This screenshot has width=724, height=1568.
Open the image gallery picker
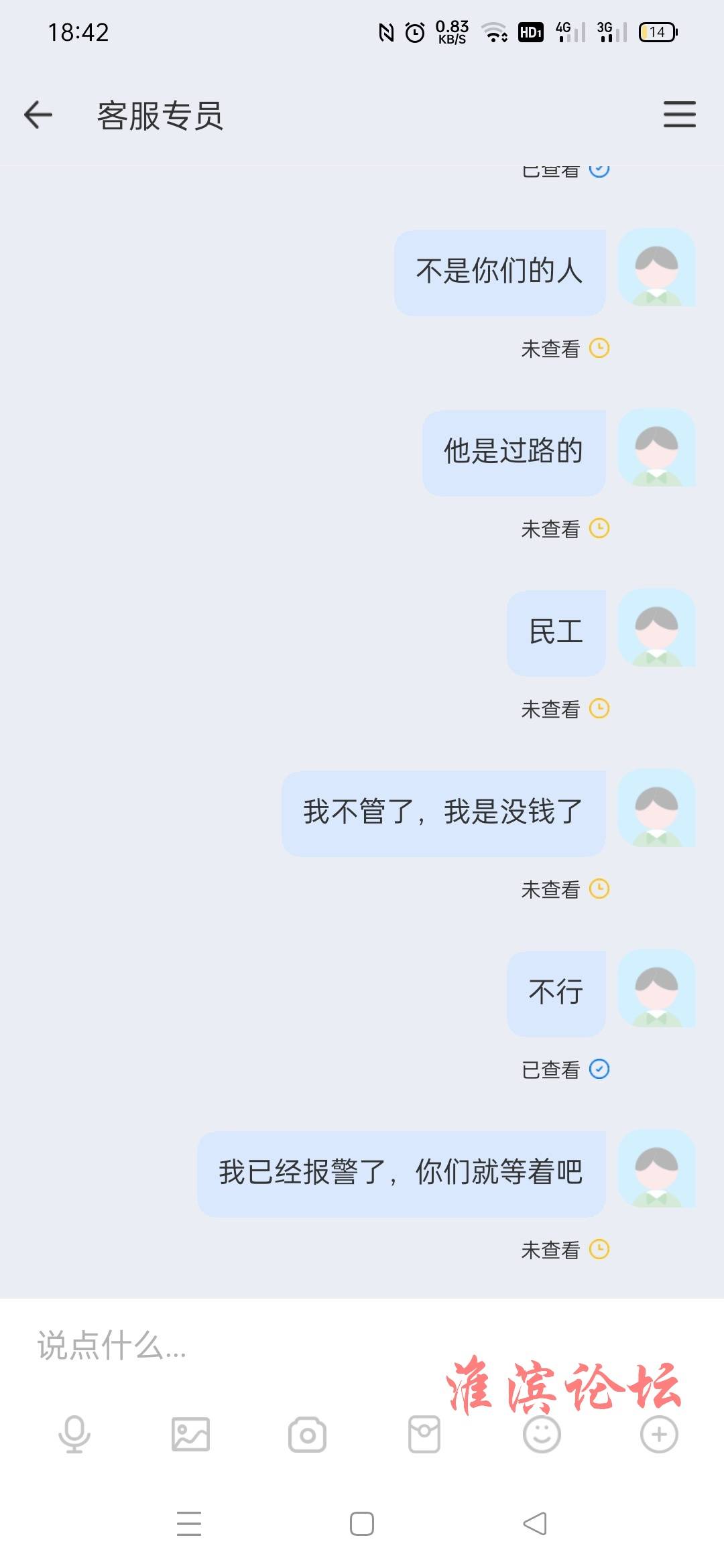191,1434
